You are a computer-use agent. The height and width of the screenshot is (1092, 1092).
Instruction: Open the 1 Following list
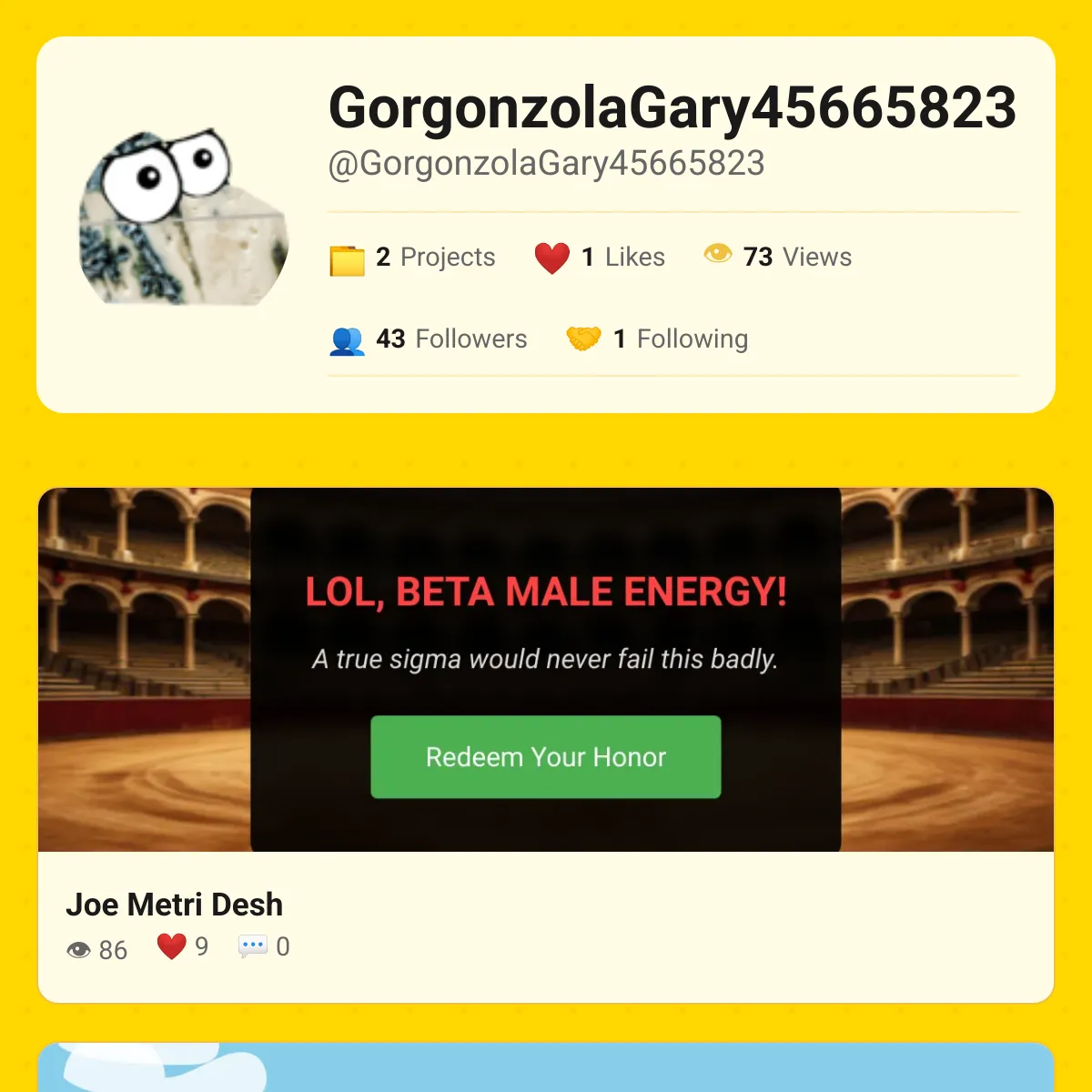(657, 339)
